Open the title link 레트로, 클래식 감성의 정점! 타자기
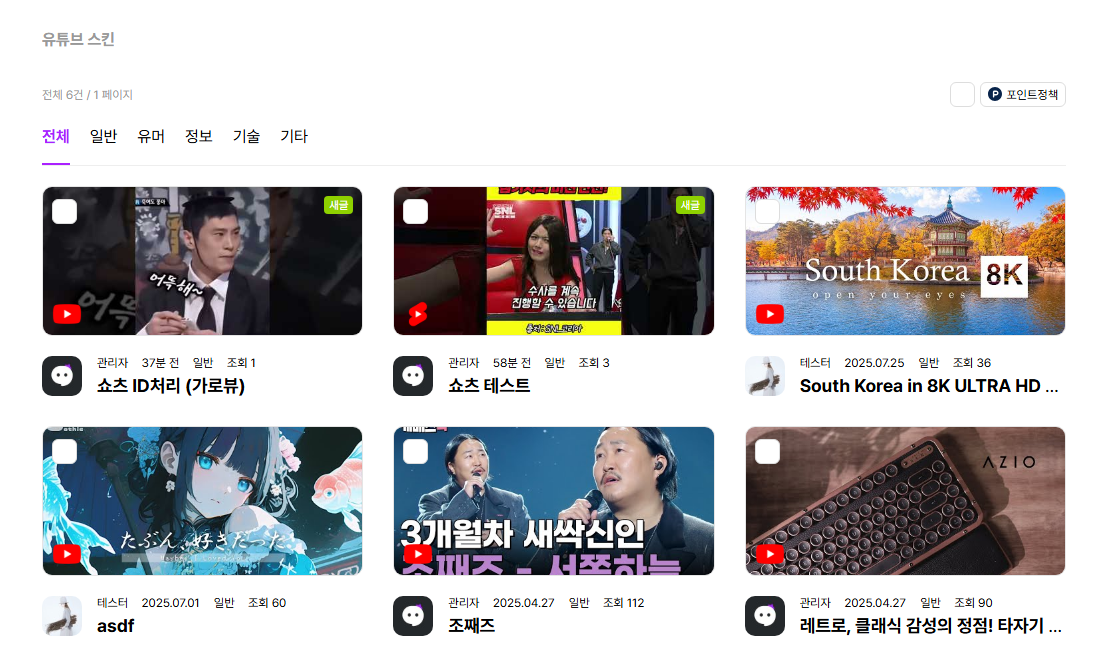The height and width of the screenshot is (670, 1105). (930, 626)
